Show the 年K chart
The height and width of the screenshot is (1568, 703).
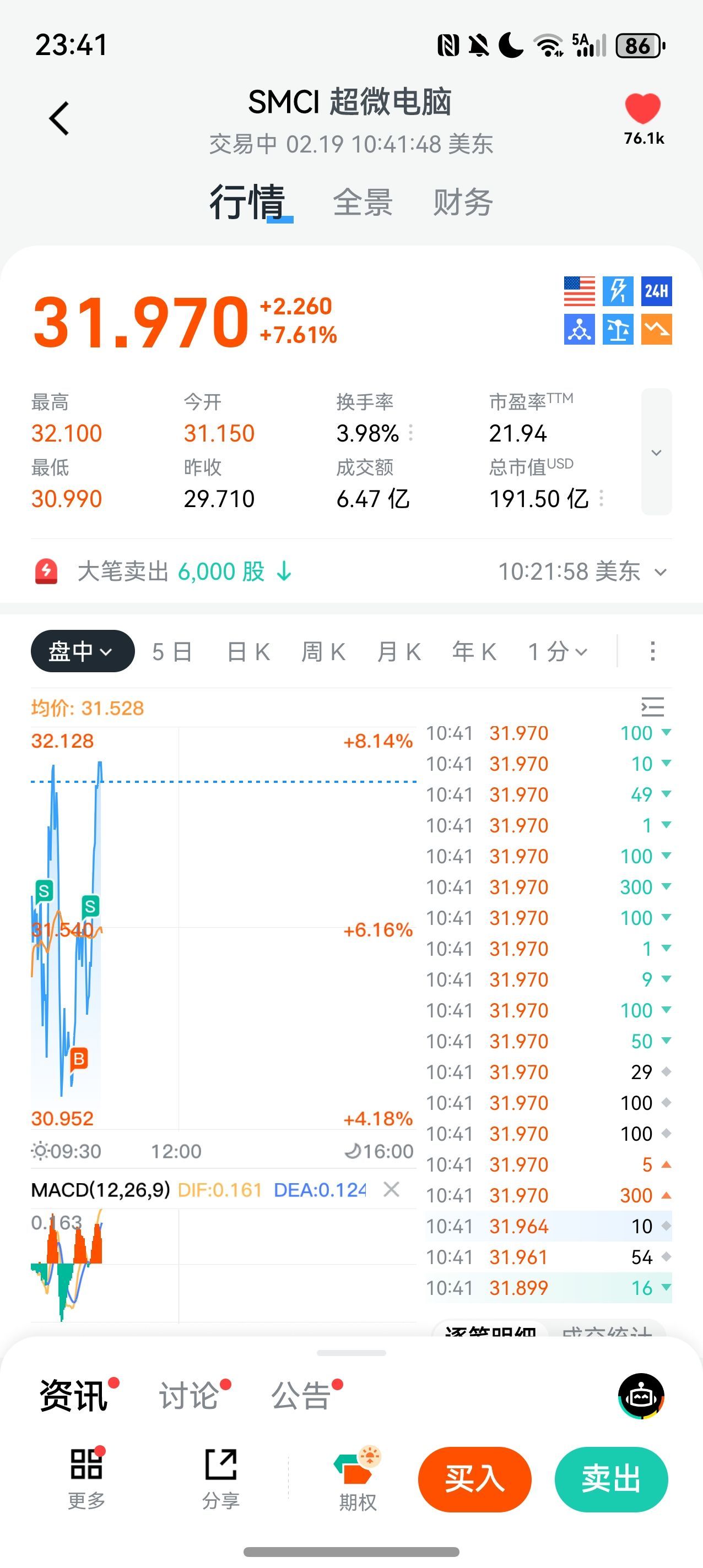click(x=474, y=652)
